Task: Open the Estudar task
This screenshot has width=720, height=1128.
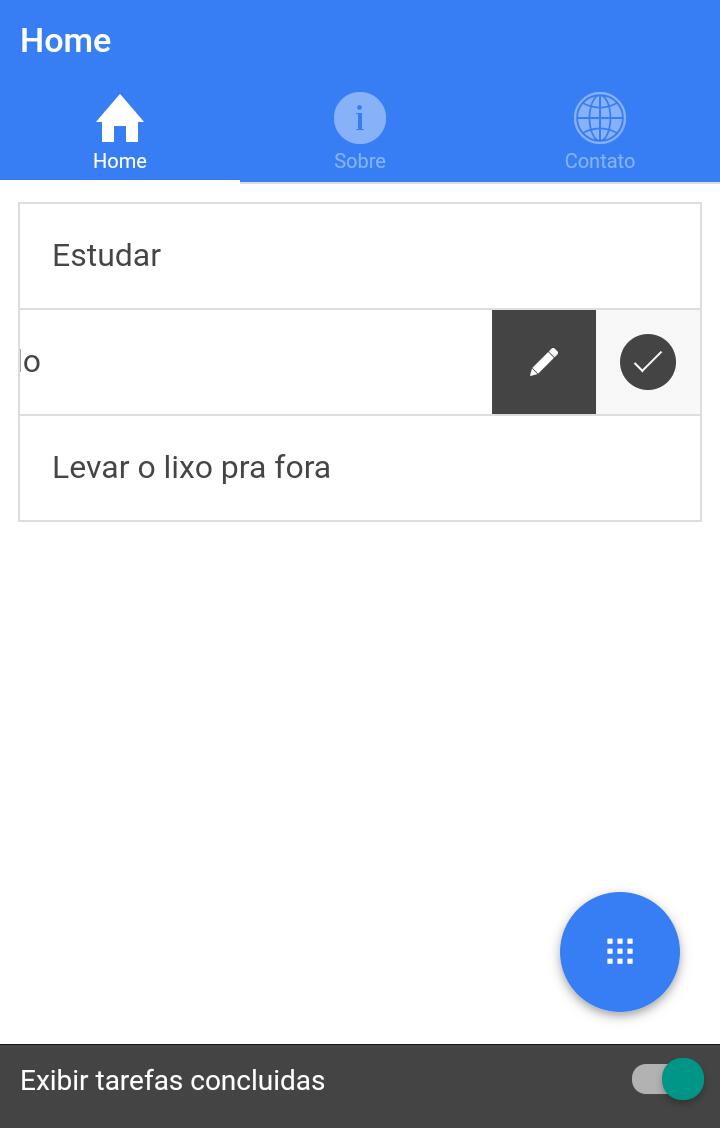Action: pos(360,256)
